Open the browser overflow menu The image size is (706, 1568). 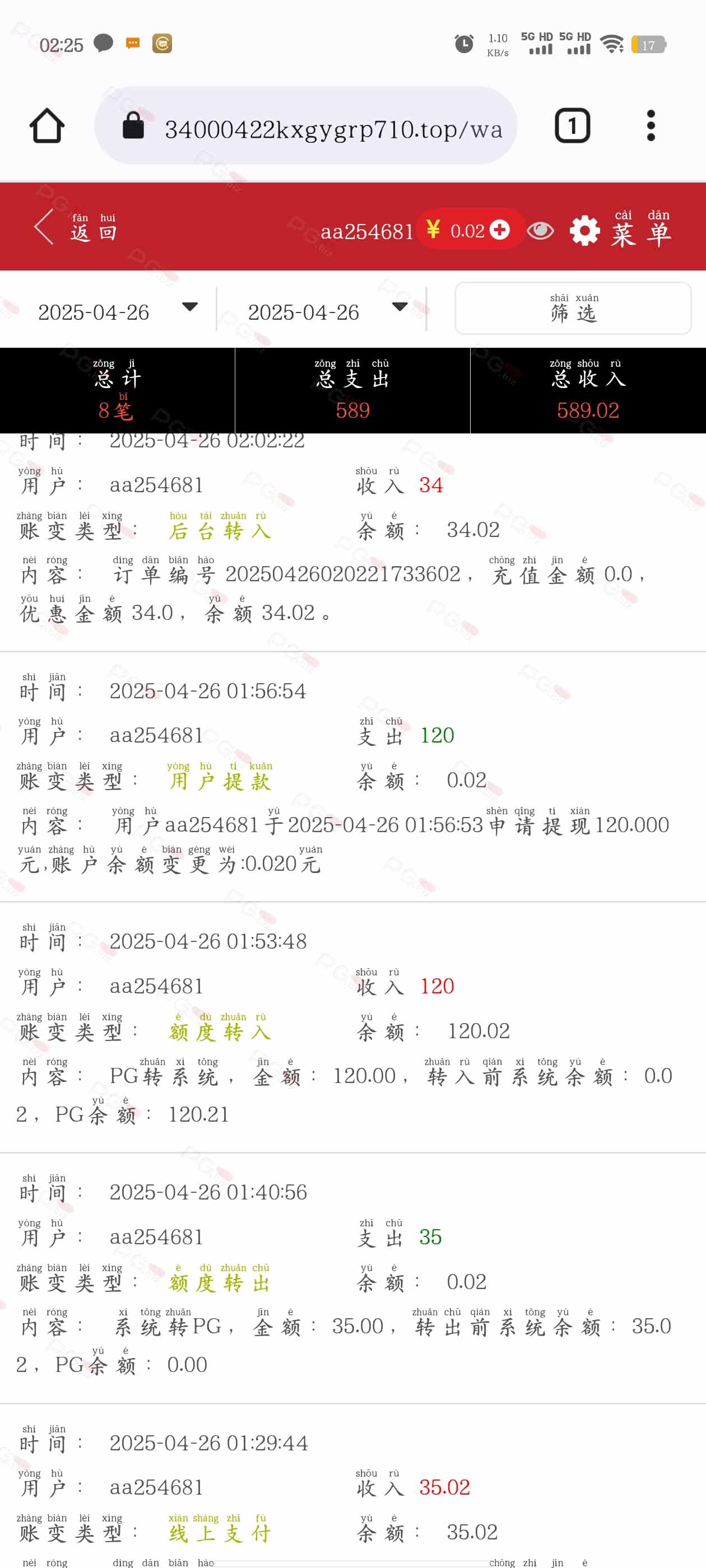(x=651, y=126)
